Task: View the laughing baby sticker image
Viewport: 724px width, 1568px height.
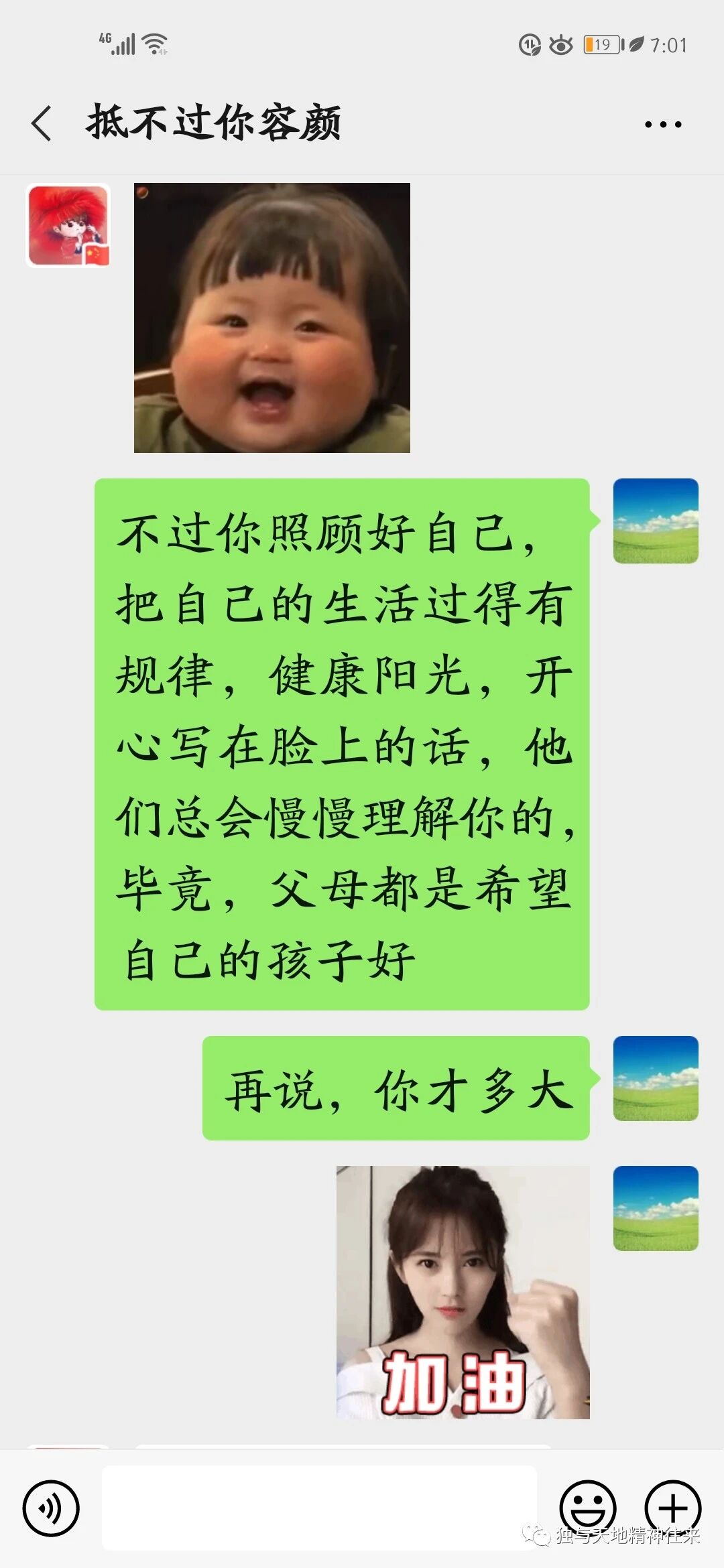Action: coord(271,318)
